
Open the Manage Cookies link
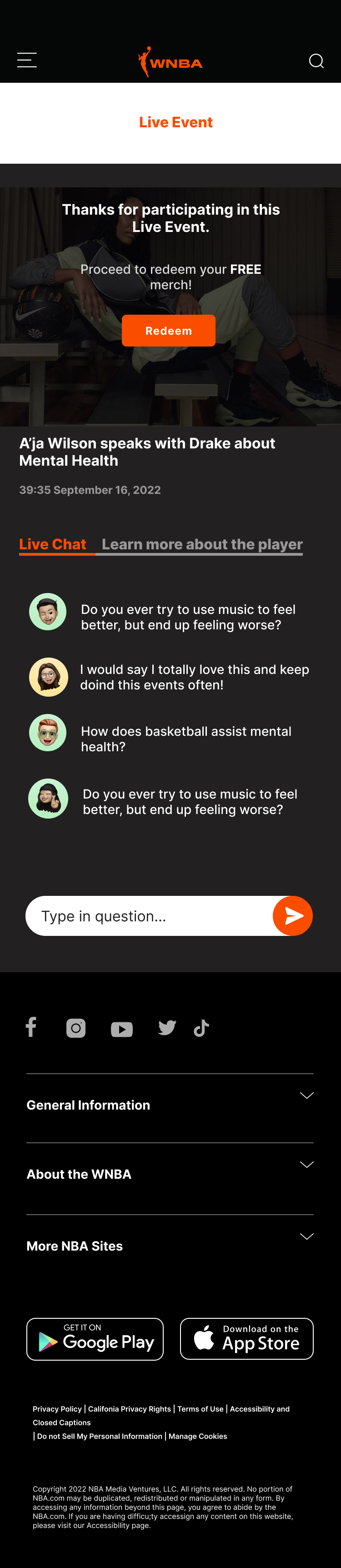[198, 1436]
